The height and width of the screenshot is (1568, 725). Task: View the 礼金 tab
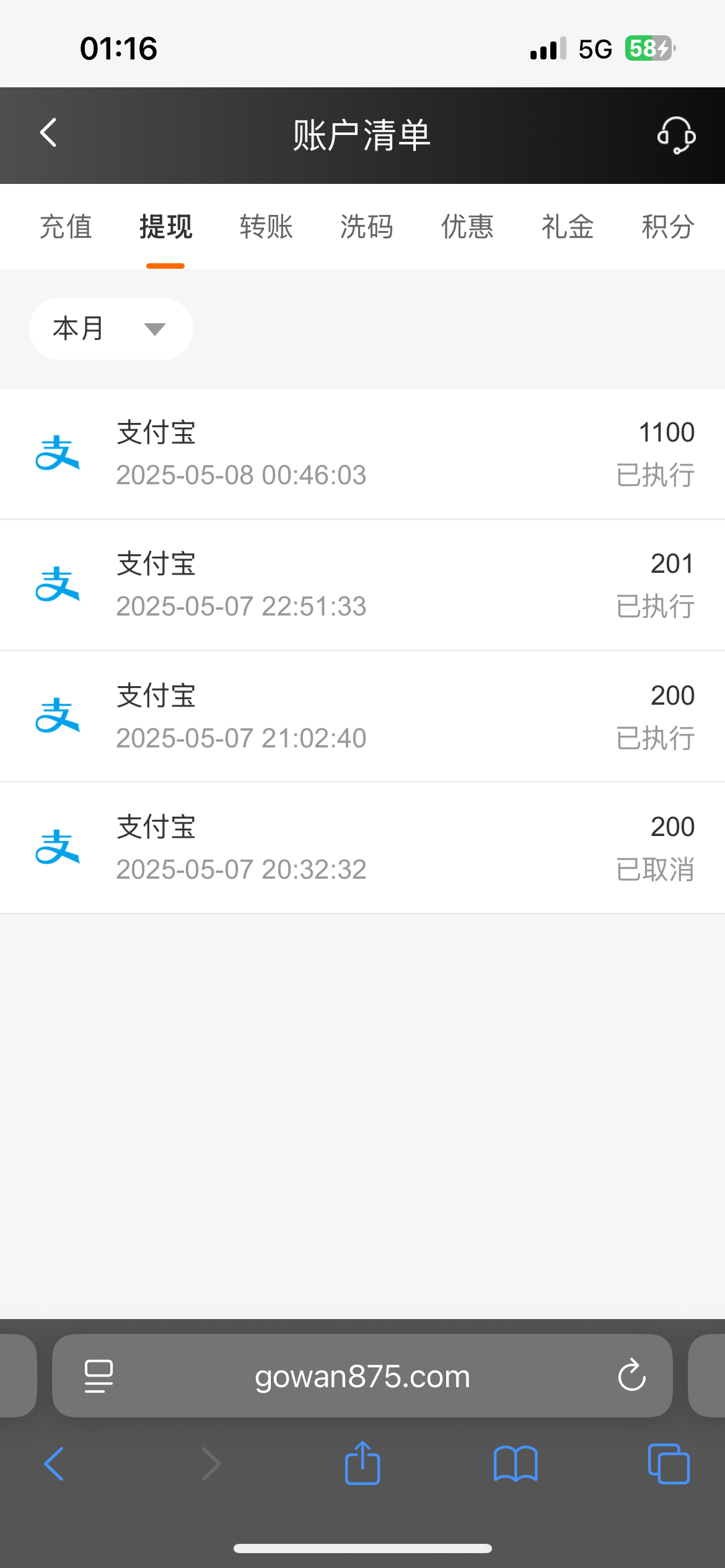(568, 227)
